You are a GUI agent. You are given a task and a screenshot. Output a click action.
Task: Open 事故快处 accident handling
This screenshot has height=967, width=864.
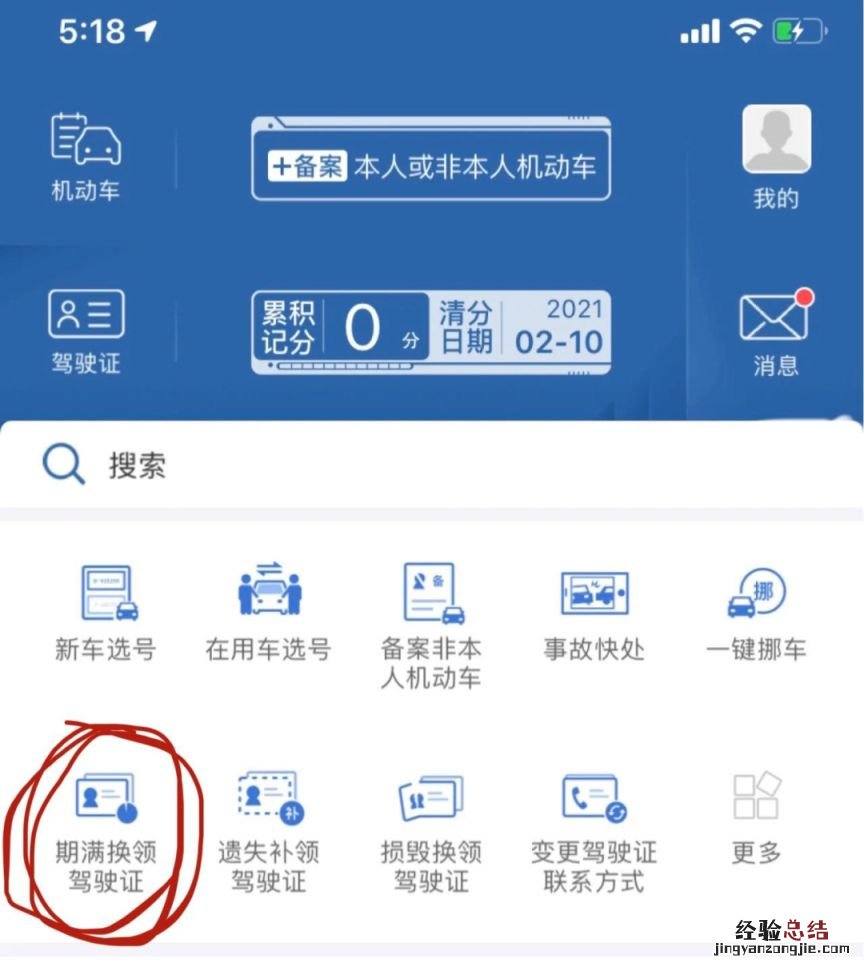click(594, 613)
